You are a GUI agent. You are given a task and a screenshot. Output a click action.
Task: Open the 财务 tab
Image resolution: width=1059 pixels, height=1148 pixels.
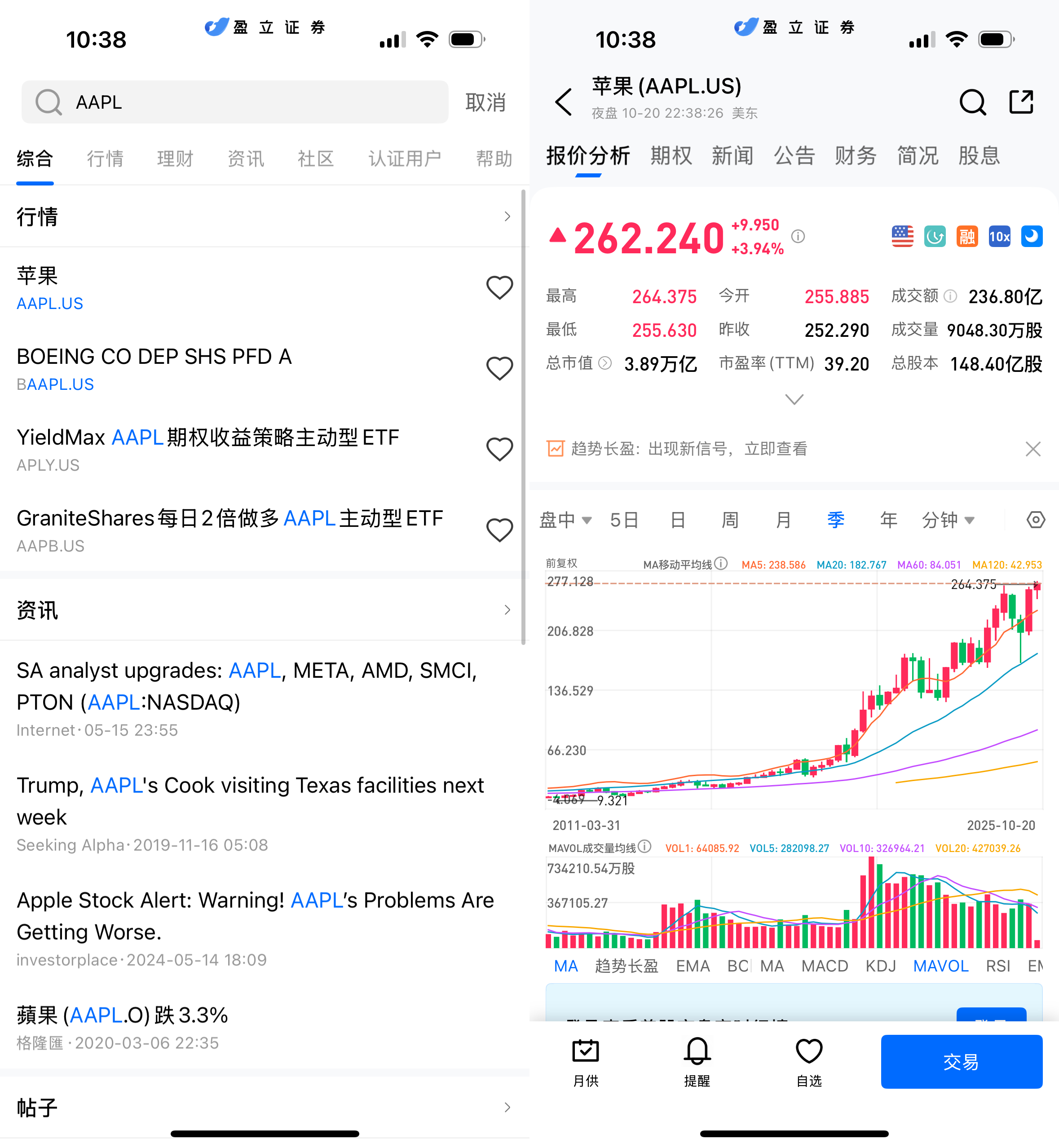pyautogui.click(x=856, y=156)
